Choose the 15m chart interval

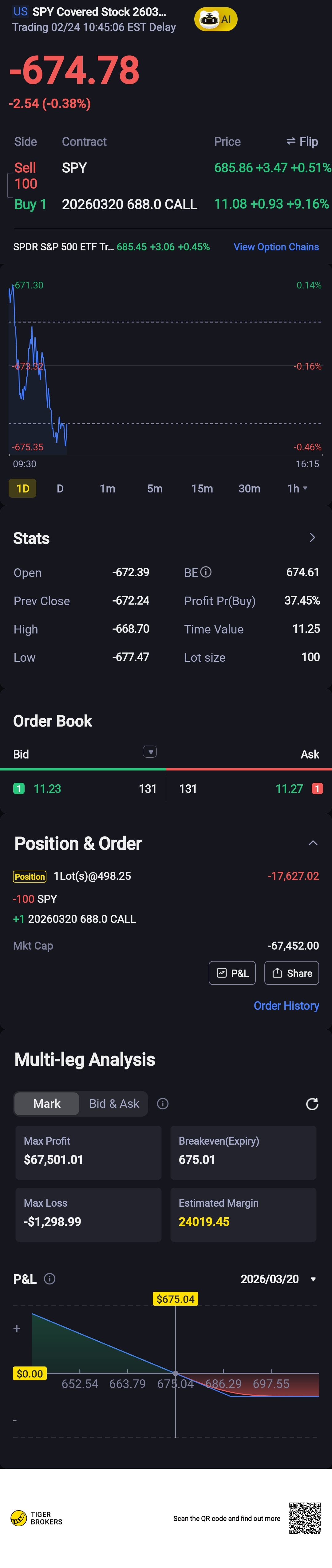pos(202,489)
